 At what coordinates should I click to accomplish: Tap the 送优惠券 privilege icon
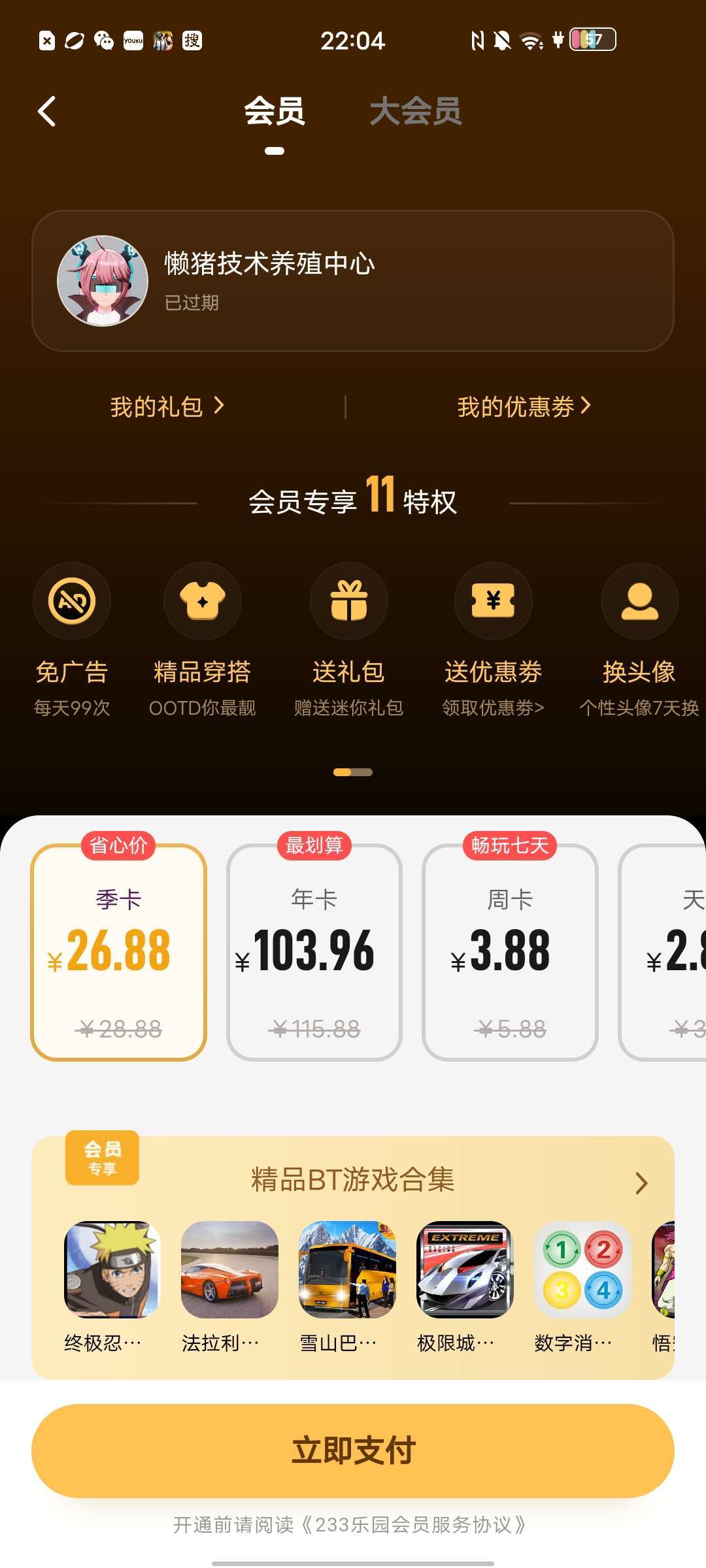click(494, 601)
